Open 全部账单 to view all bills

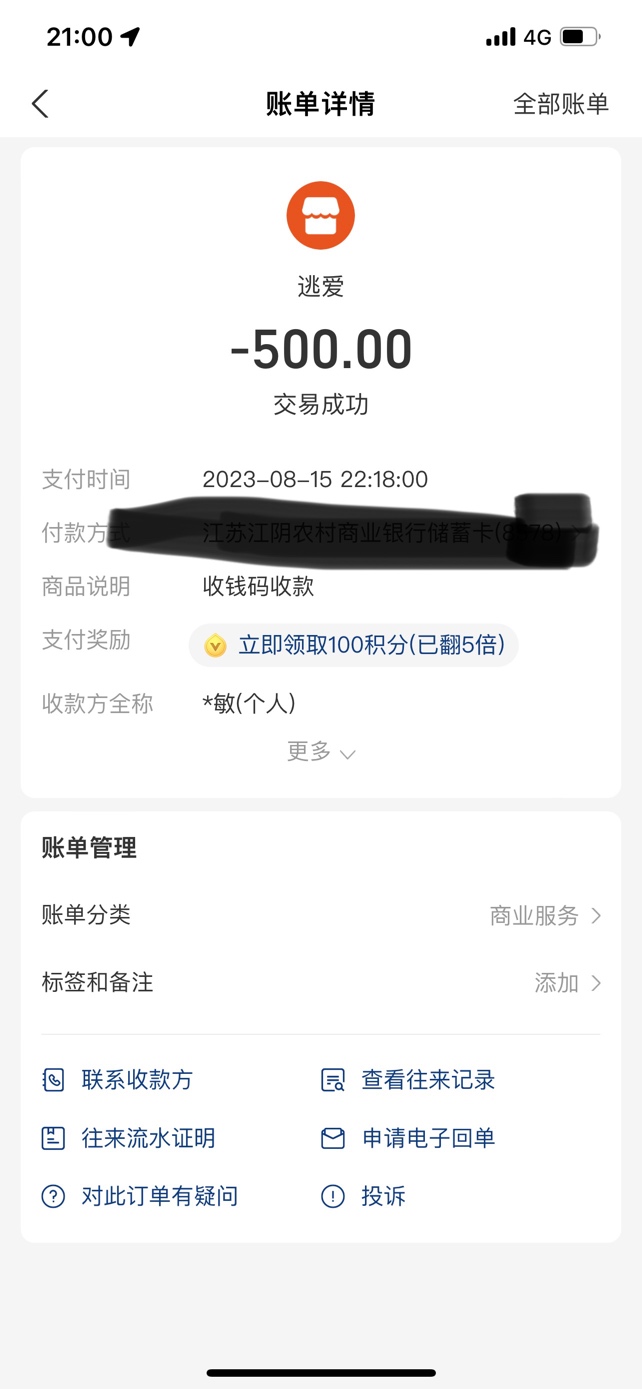[560, 104]
